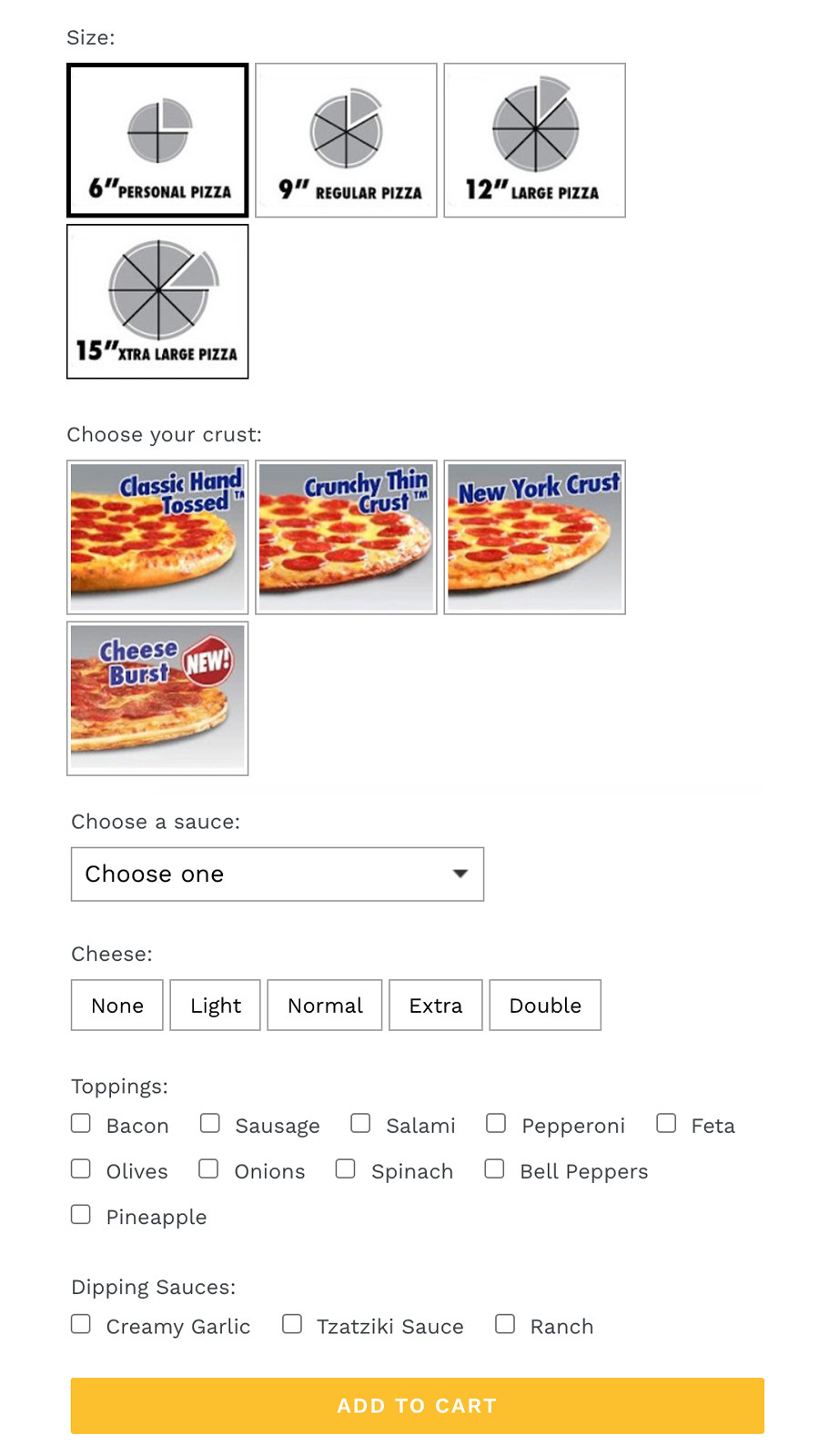The image size is (819, 1456).
Task: Add Creamy Garlic dipping sauce
Action: click(x=81, y=1325)
